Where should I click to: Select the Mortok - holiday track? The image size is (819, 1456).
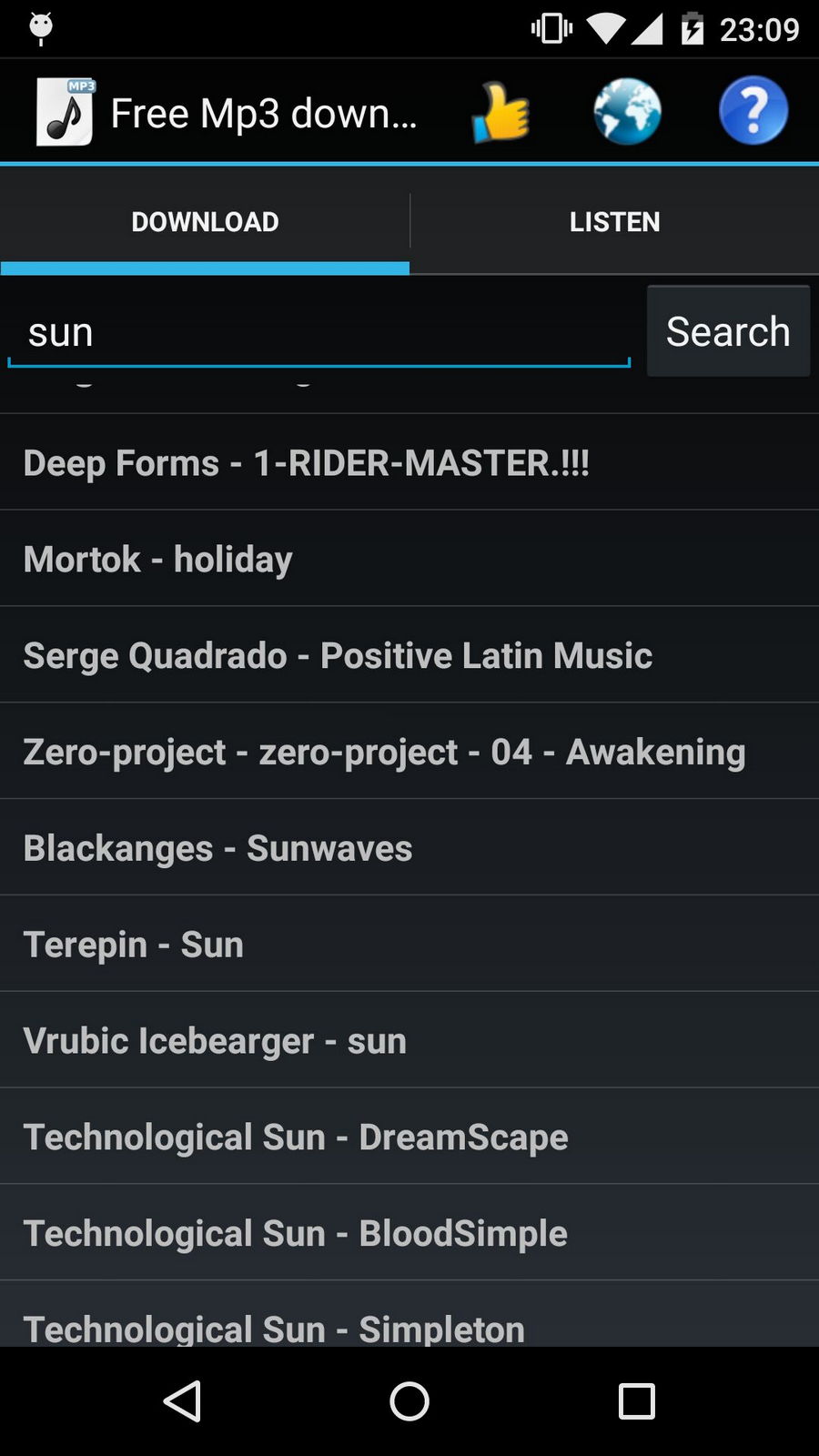coord(409,559)
